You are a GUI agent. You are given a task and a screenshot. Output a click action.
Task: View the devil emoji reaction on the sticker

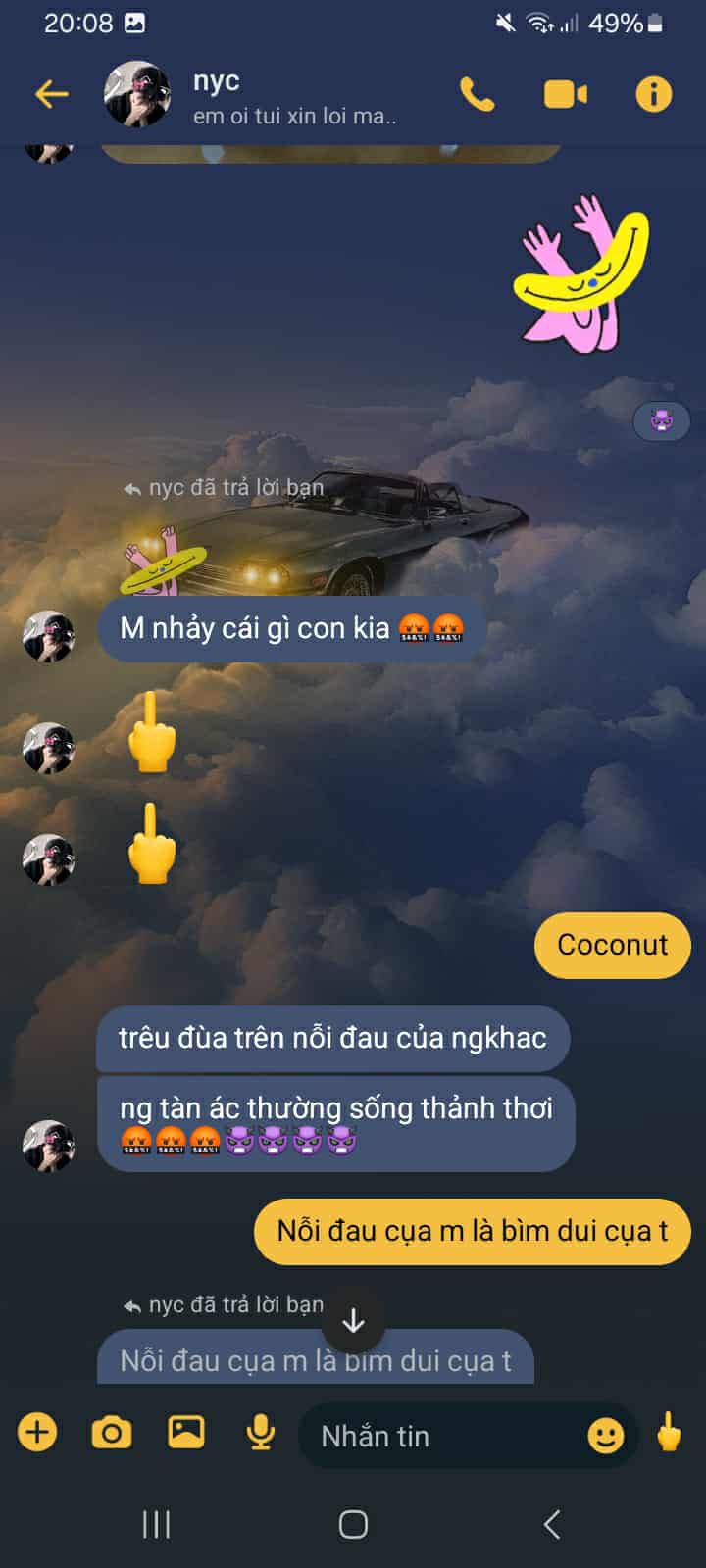pyautogui.click(x=662, y=421)
